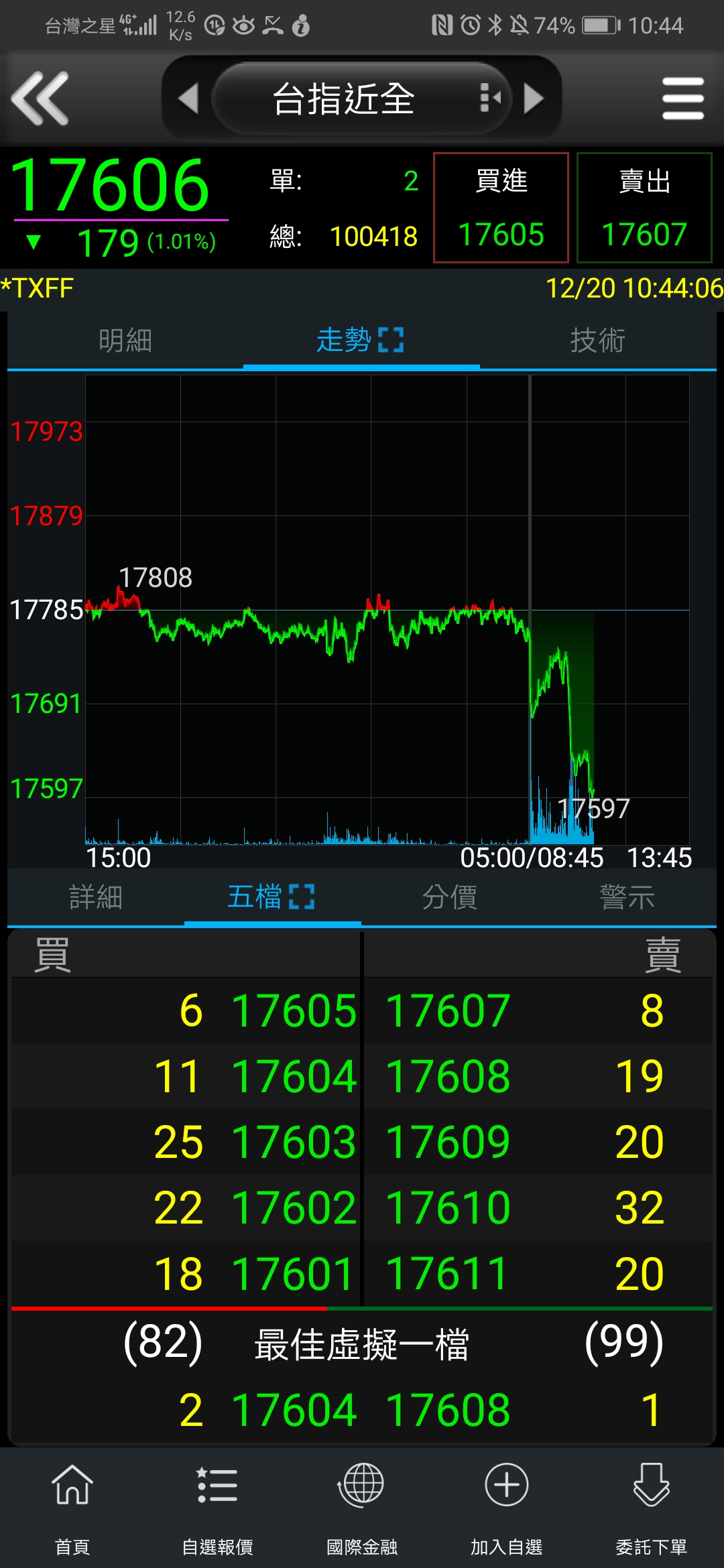Go to 首頁 home
This screenshot has height=1568, width=724.
pyautogui.click(x=72, y=1508)
